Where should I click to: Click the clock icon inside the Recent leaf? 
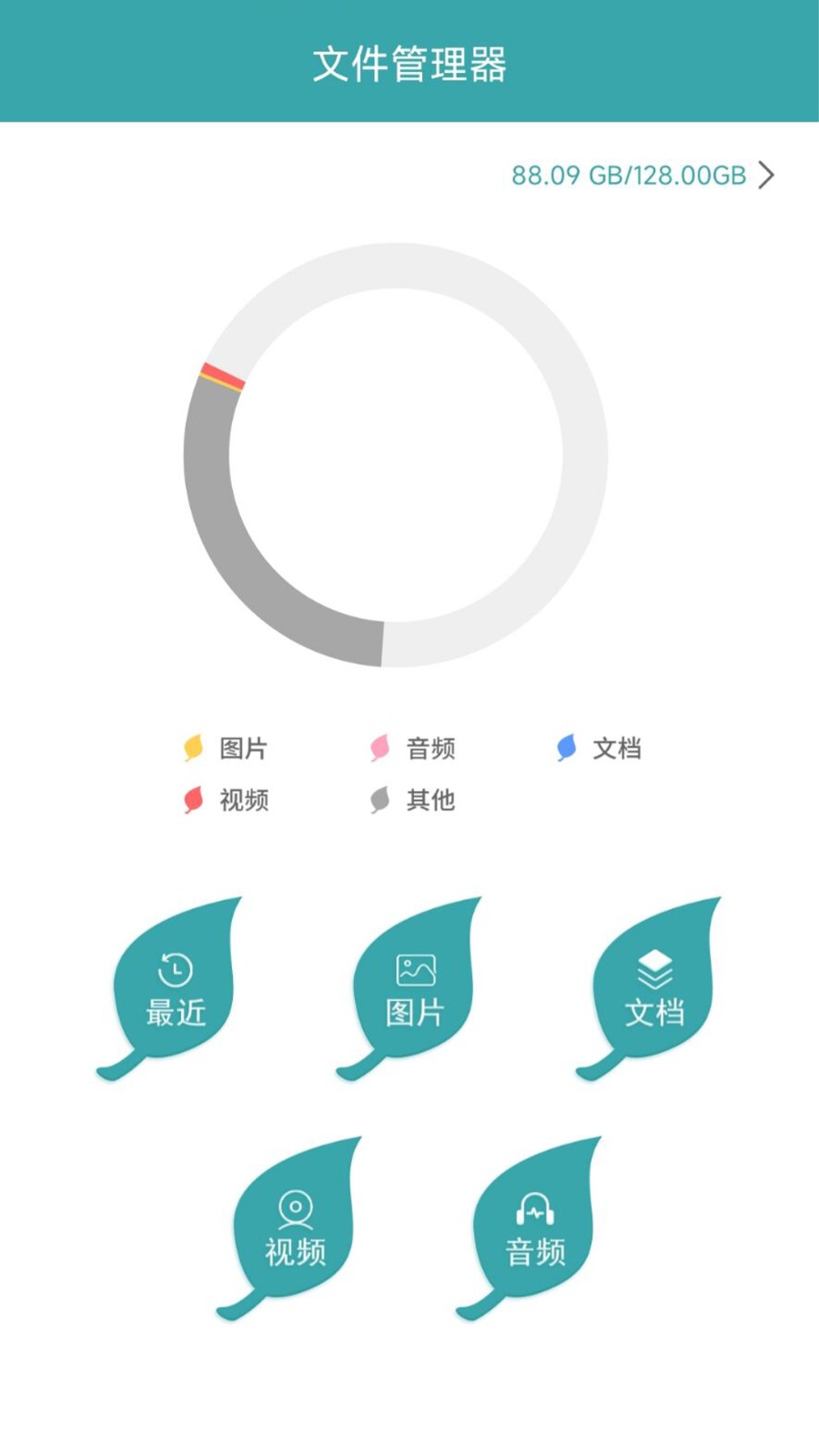(175, 969)
